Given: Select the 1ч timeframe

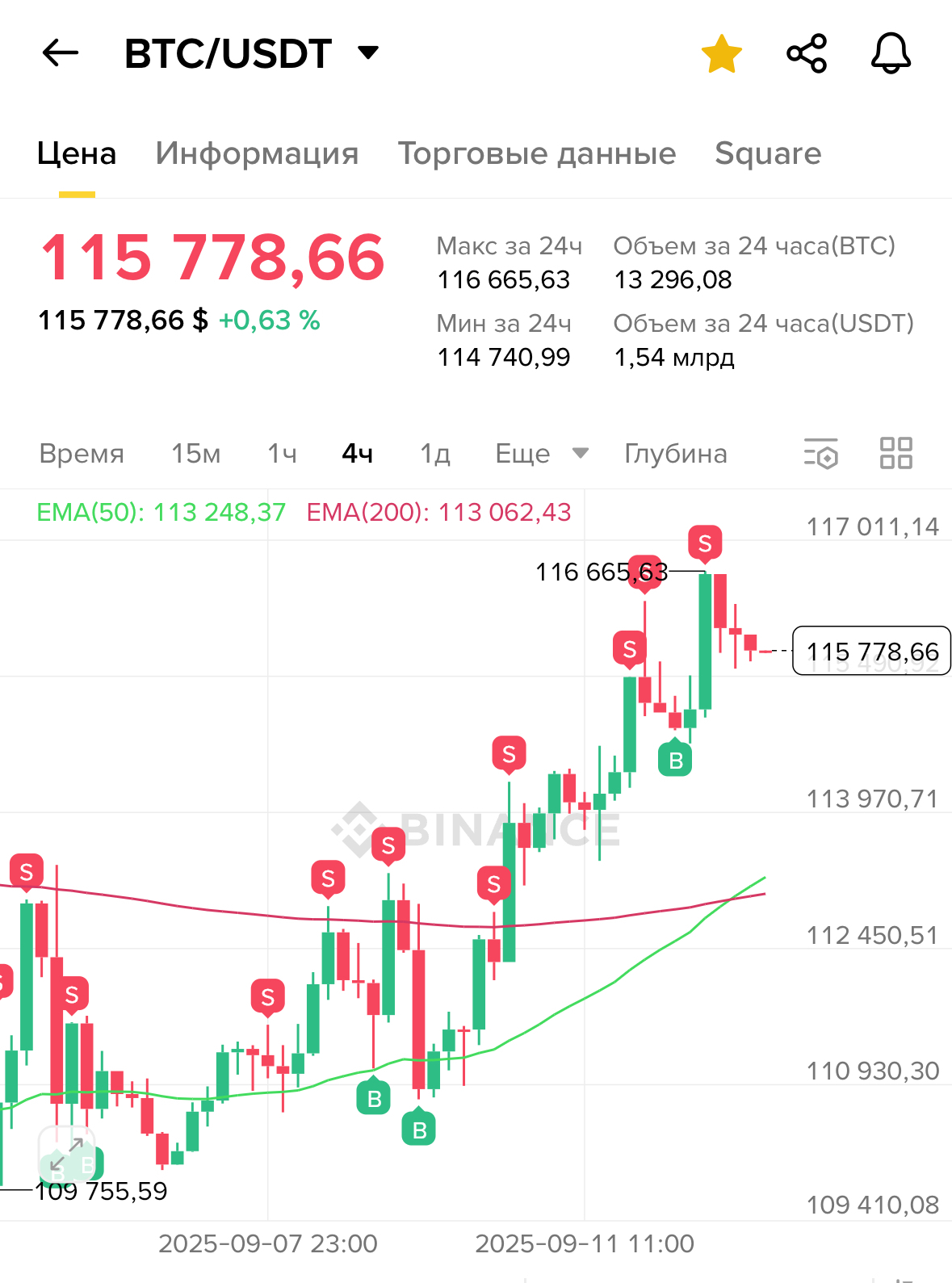Looking at the screenshot, I should click(282, 454).
